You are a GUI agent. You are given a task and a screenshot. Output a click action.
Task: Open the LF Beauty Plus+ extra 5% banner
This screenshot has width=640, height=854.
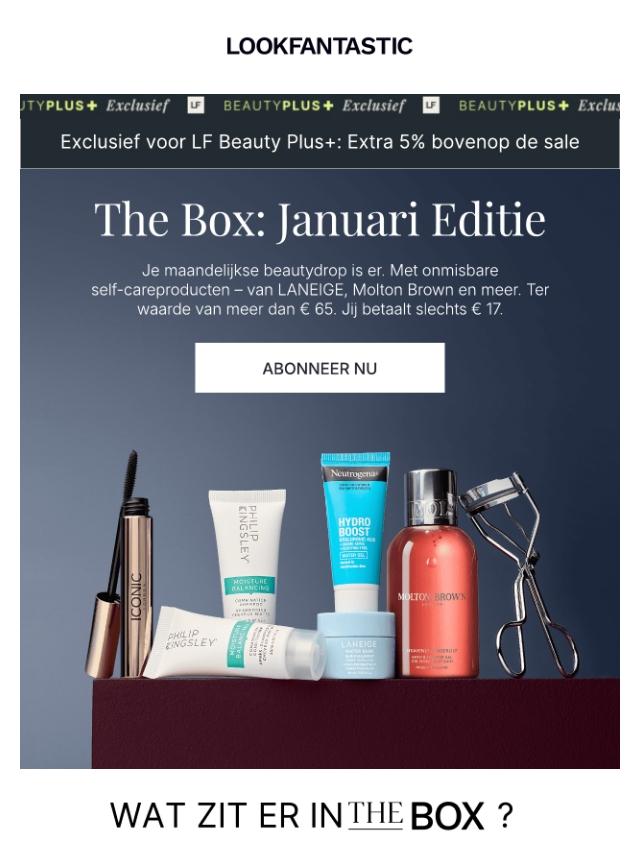point(320,131)
